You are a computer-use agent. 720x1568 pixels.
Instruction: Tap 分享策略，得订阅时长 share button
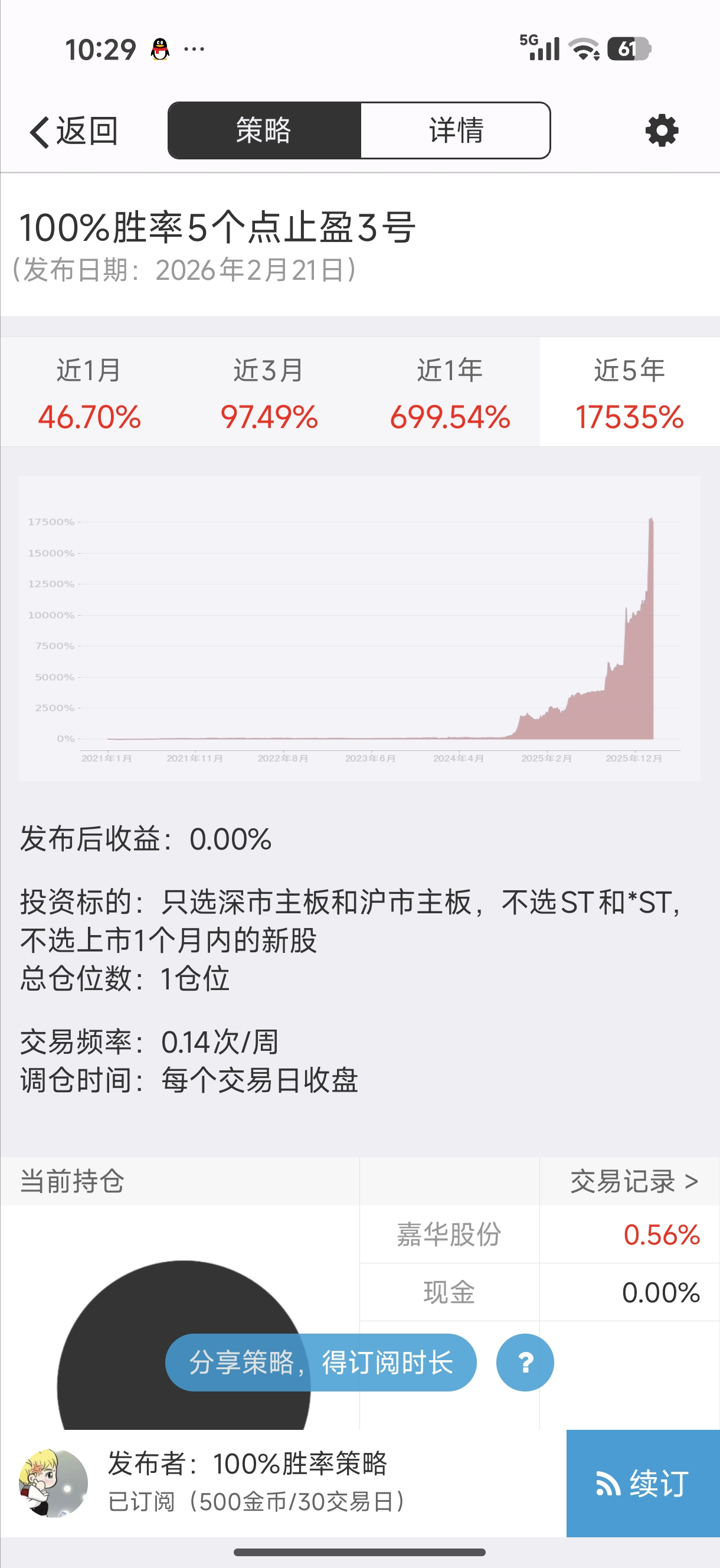(320, 1363)
